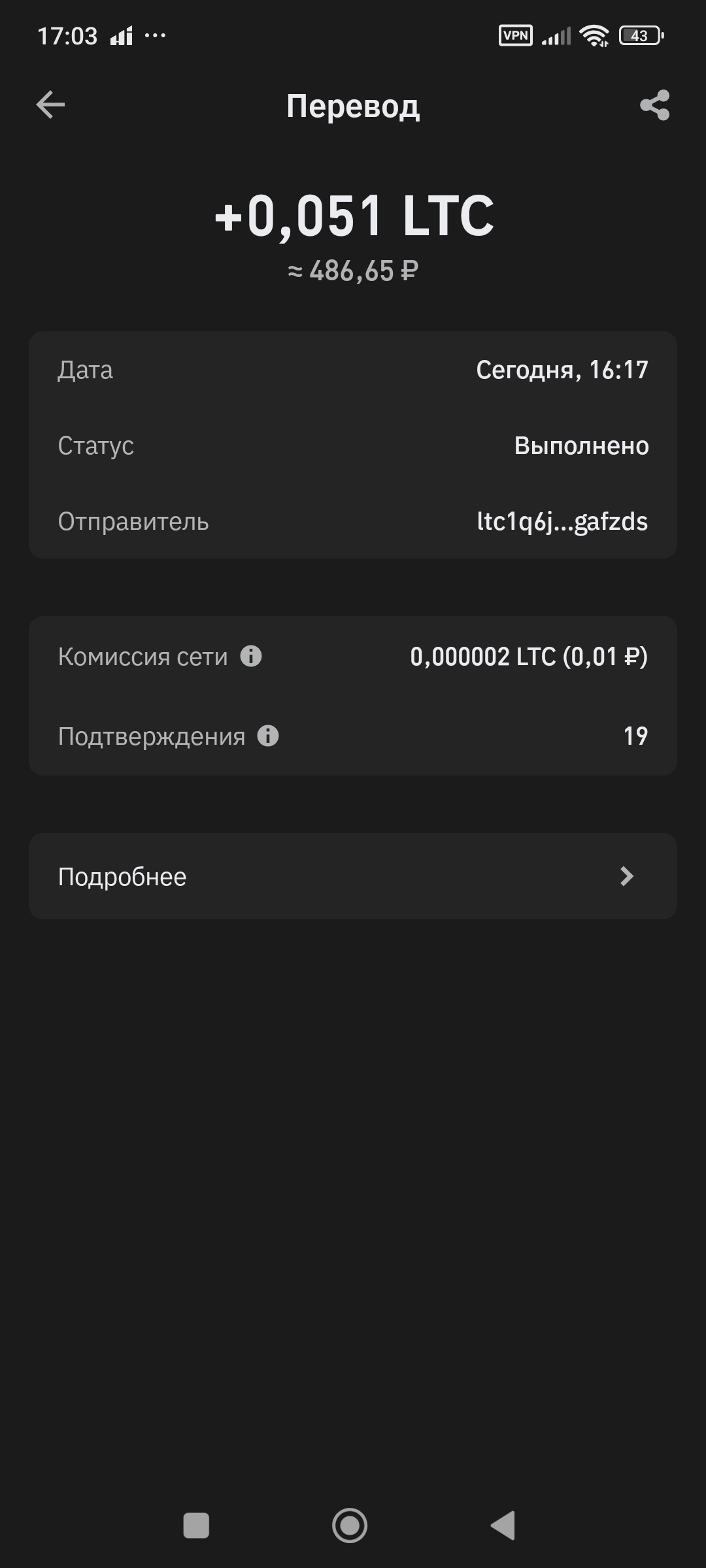Tap the Перевод title at the top
706x1568 pixels.
(x=353, y=106)
